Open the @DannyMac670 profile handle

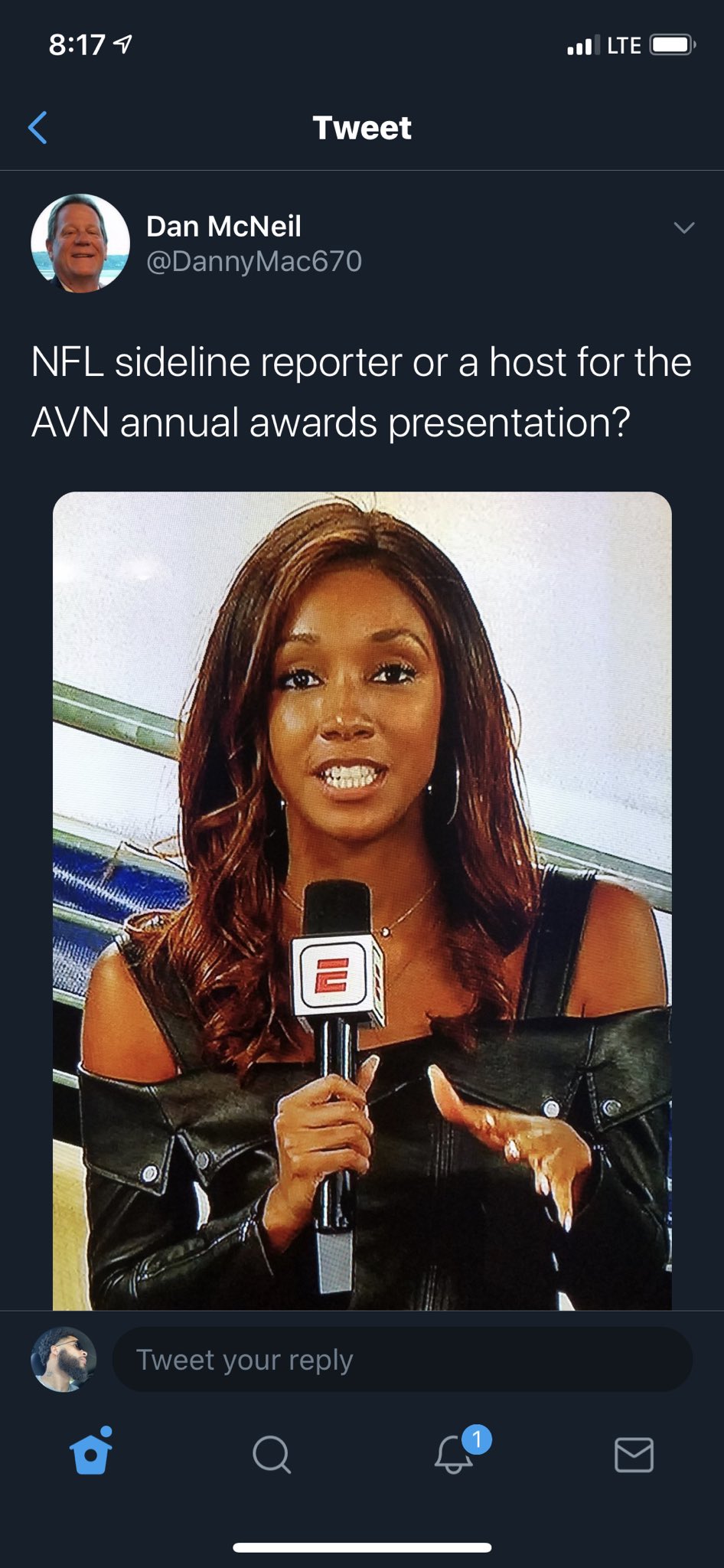click(x=254, y=262)
